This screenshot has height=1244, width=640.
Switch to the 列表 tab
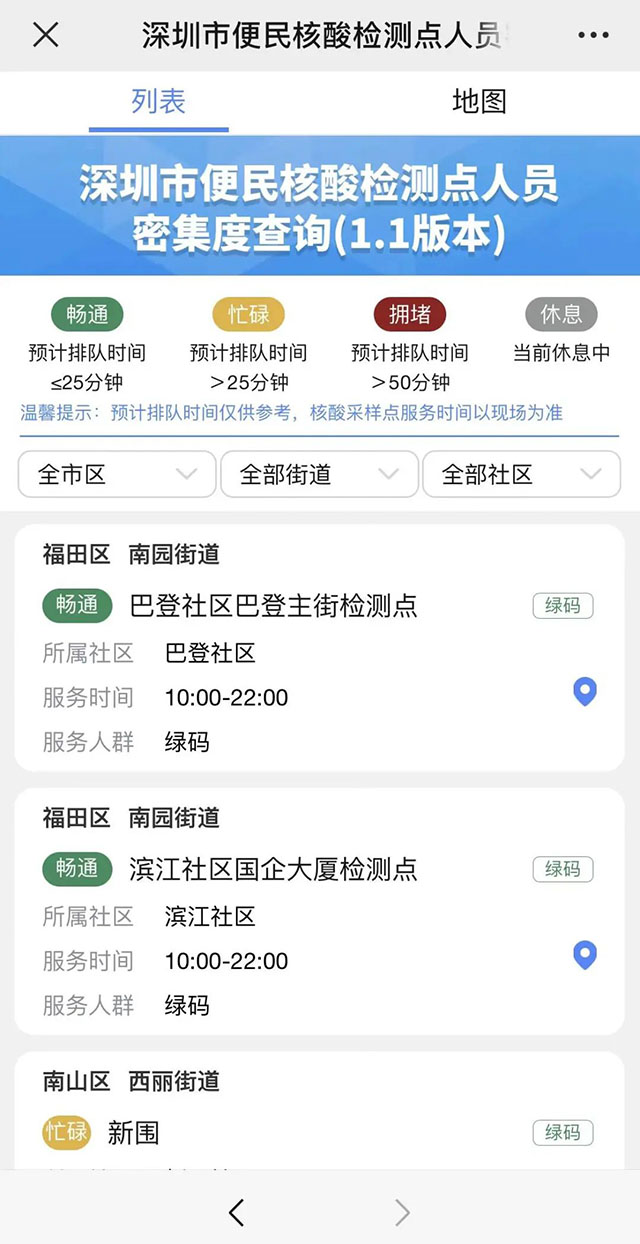point(159,101)
